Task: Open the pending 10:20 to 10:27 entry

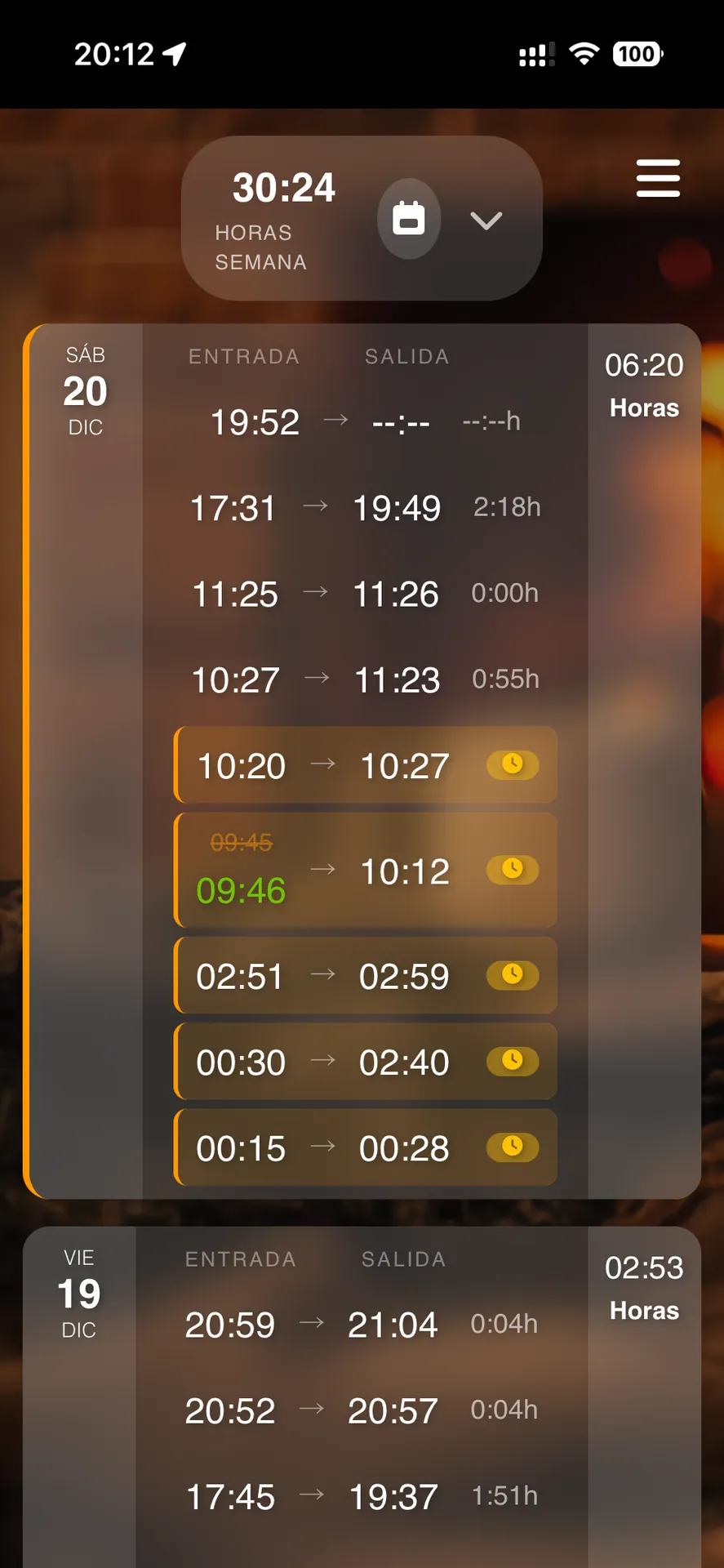Action: [x=365, y=765]
